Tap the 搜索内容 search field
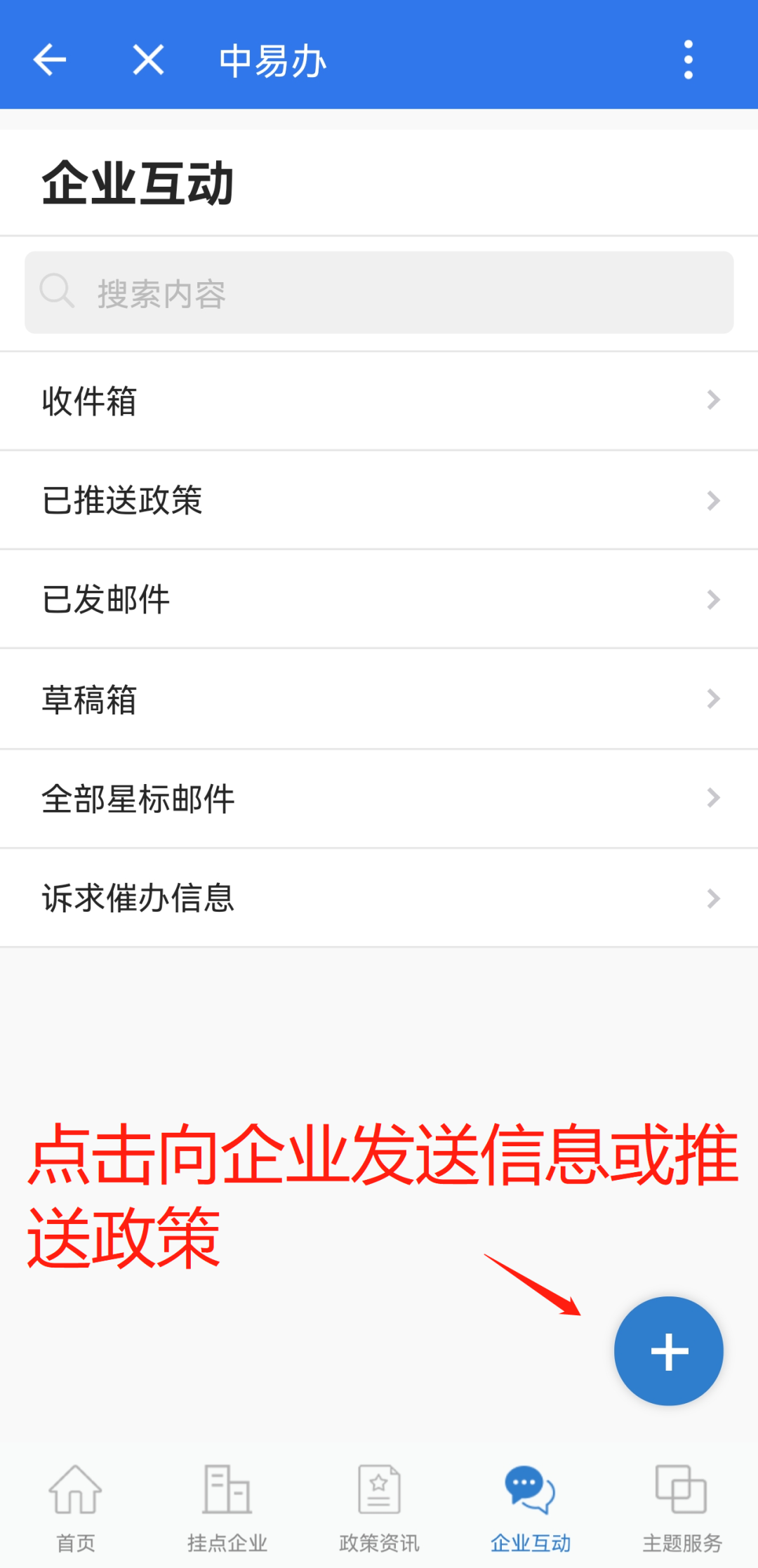This screenshot has height=1568, width=758. pos(379,293)
